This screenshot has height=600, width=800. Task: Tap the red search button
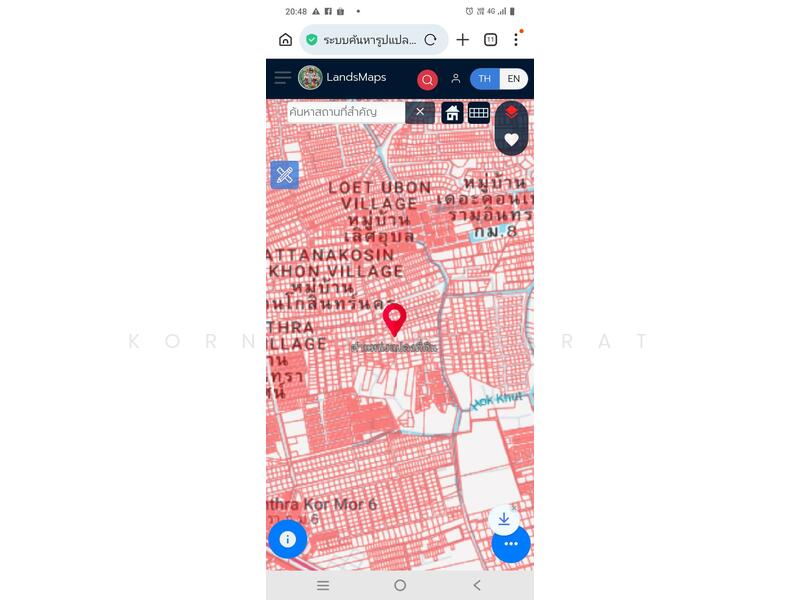427,80
